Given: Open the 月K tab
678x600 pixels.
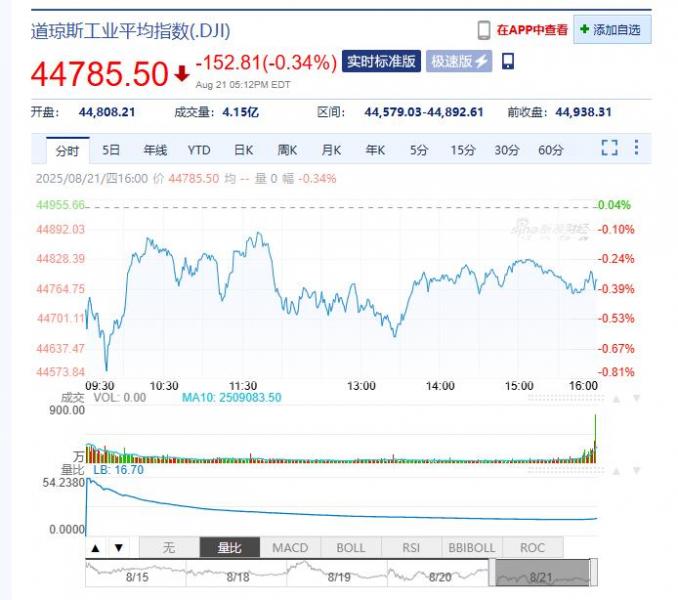Looking at the screenshot, I should tap(331, 150).
